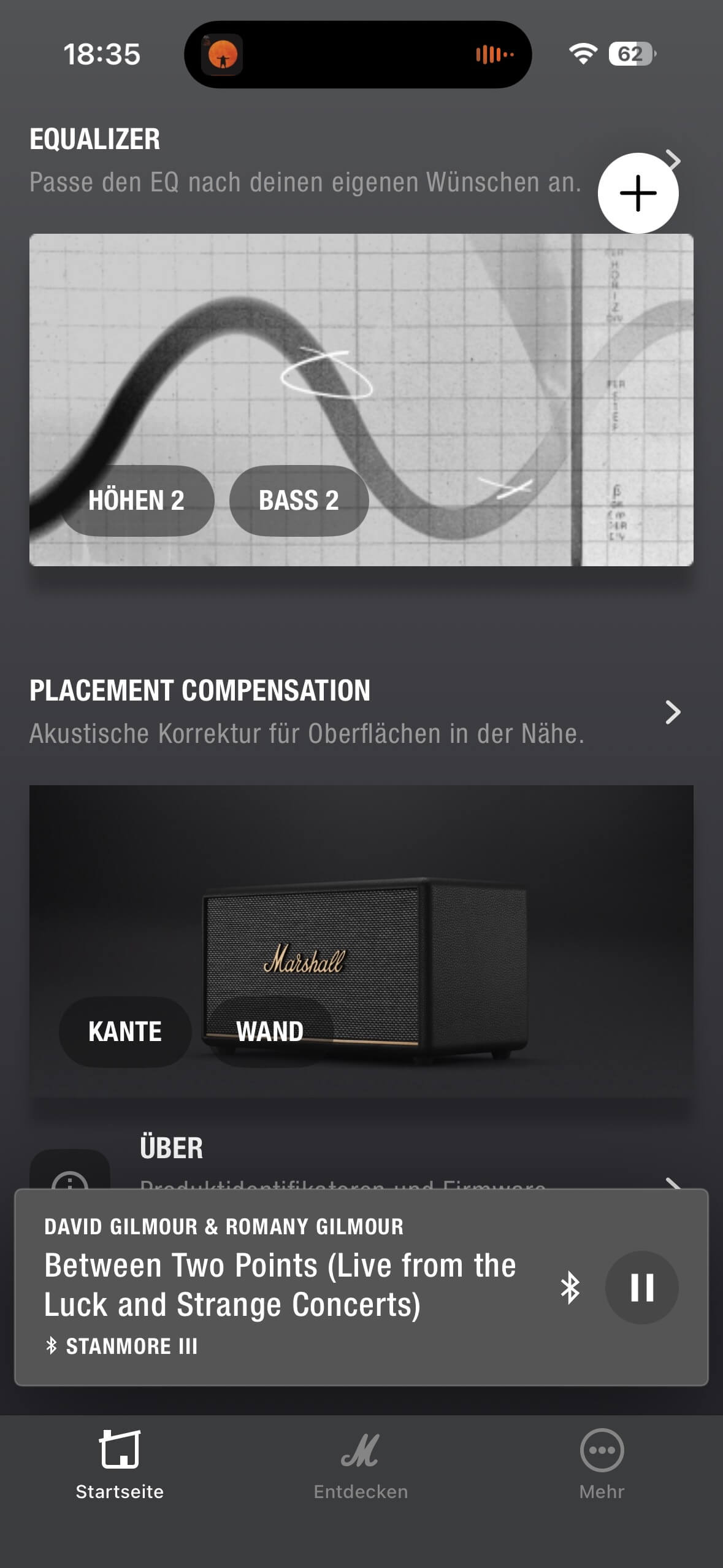
Task: Select the Höhen 2 chip
Action: 136,501
